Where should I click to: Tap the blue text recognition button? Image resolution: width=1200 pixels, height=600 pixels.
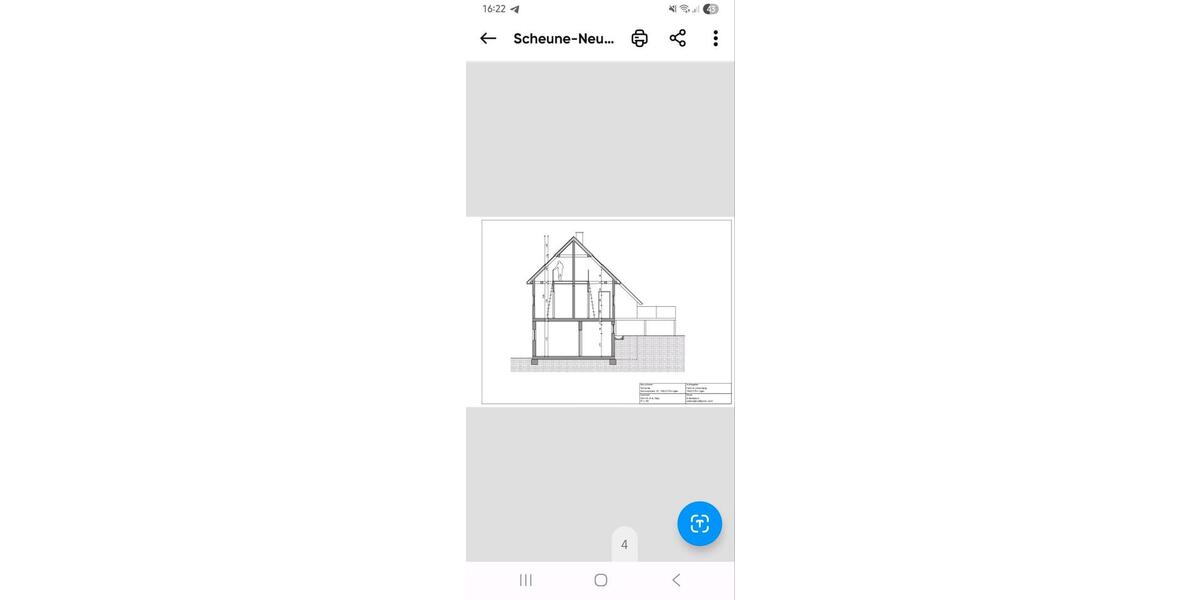699,523
